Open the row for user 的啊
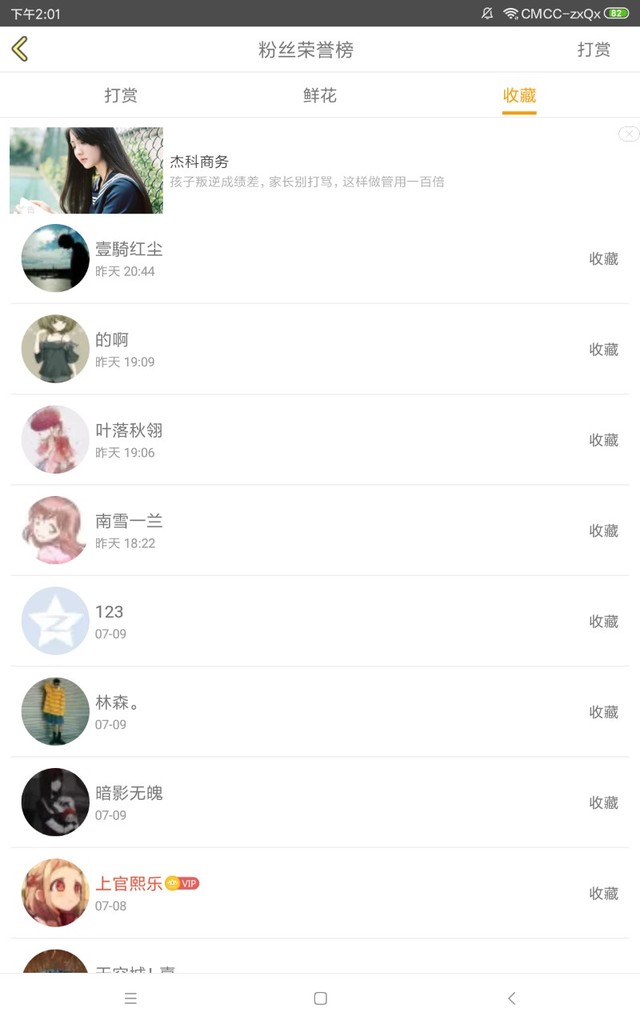 pyautogui.click(x=320, y=349)
